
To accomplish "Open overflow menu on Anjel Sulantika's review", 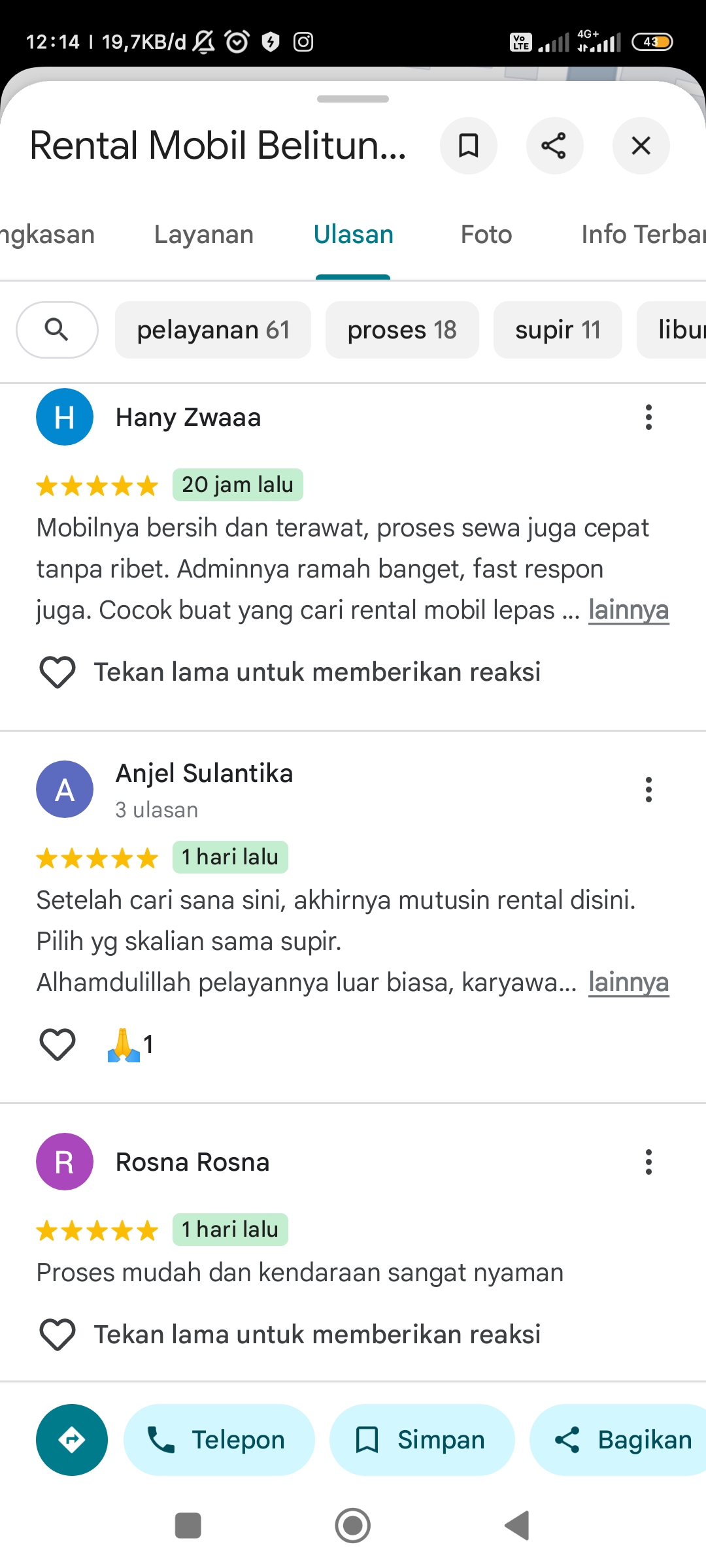I will [648, 789].
